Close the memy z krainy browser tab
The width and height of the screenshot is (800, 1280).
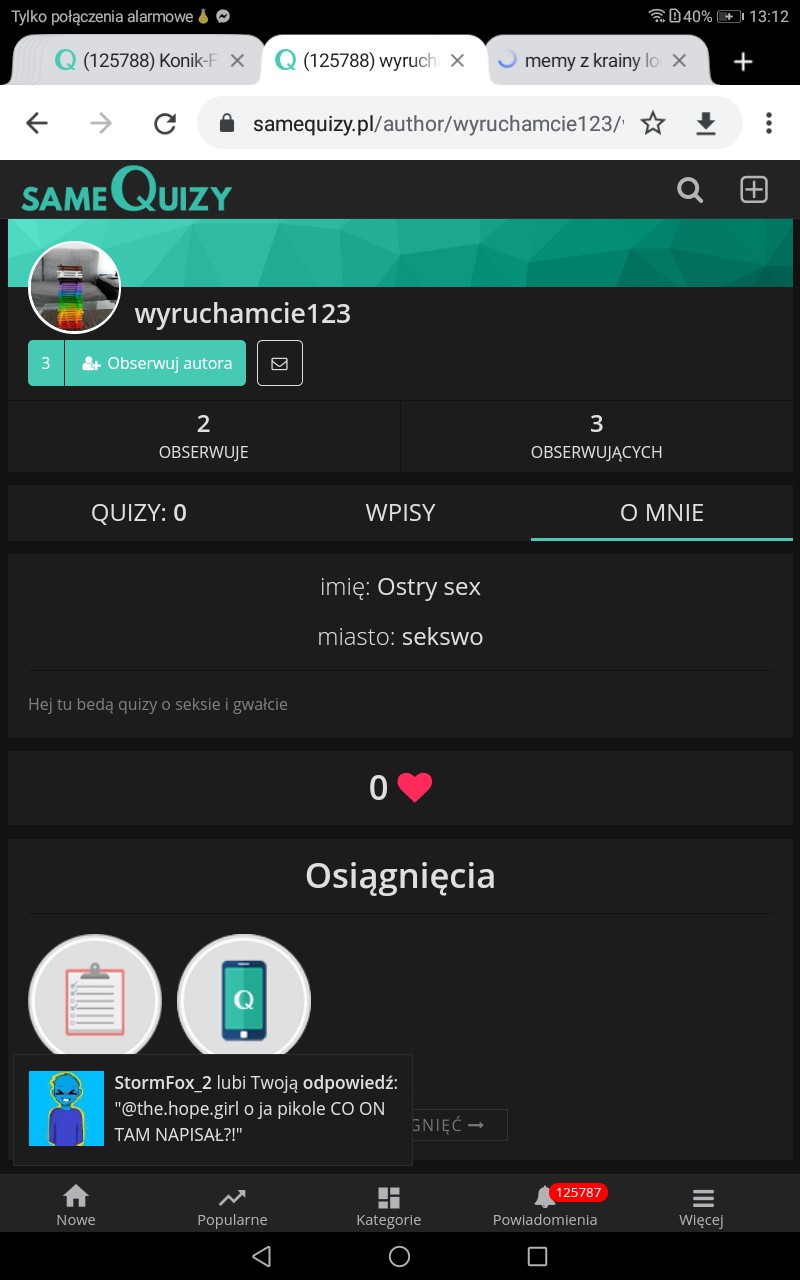pos(679,61)
